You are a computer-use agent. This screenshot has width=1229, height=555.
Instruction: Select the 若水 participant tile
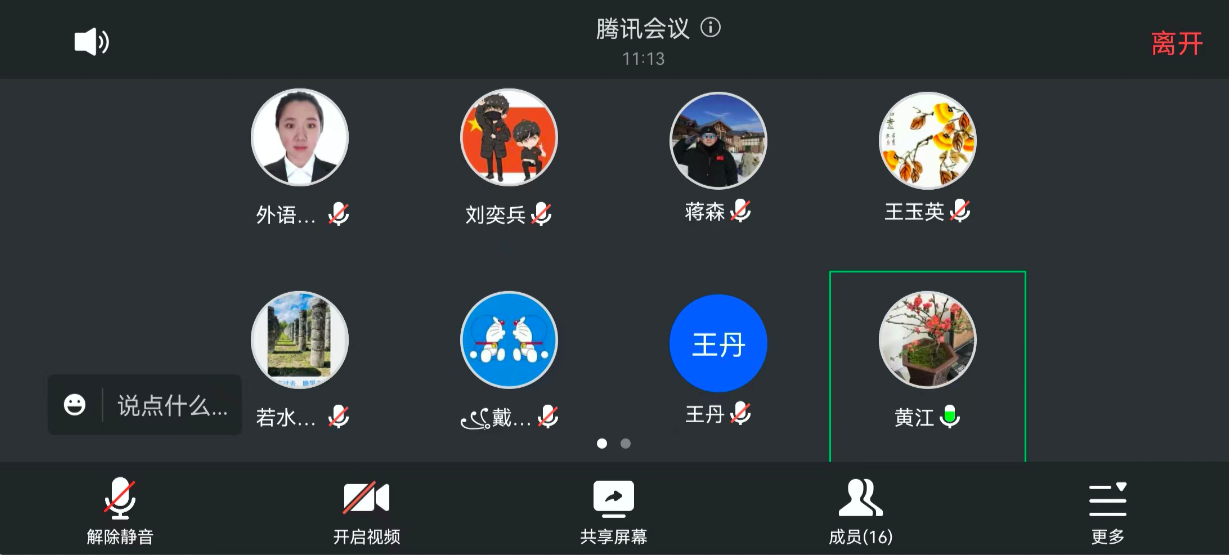300,341
